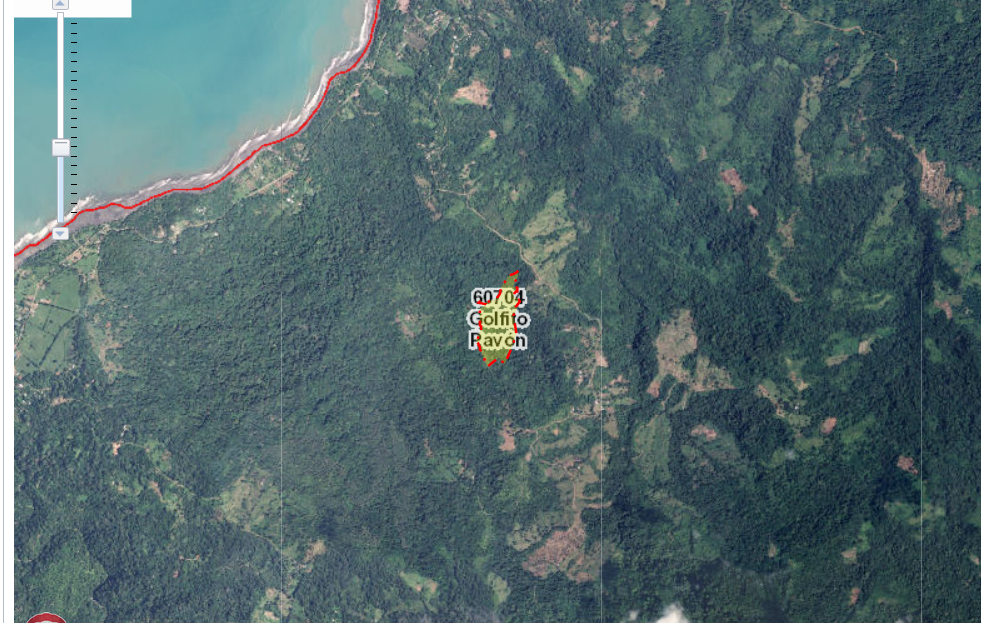
Task: Tap the zoom slider handle
Action: point(60,147)
